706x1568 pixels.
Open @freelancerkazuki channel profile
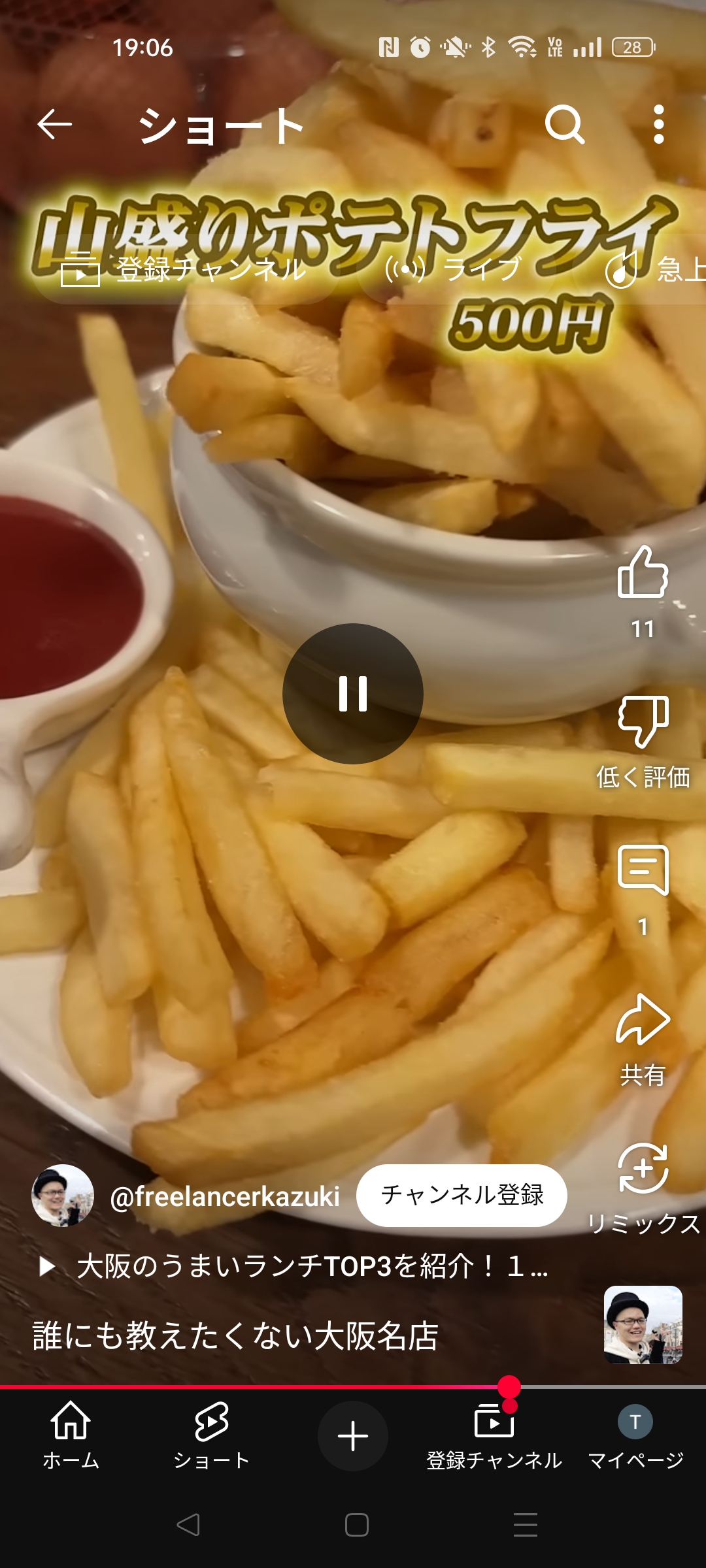(x=224, y=1197)
